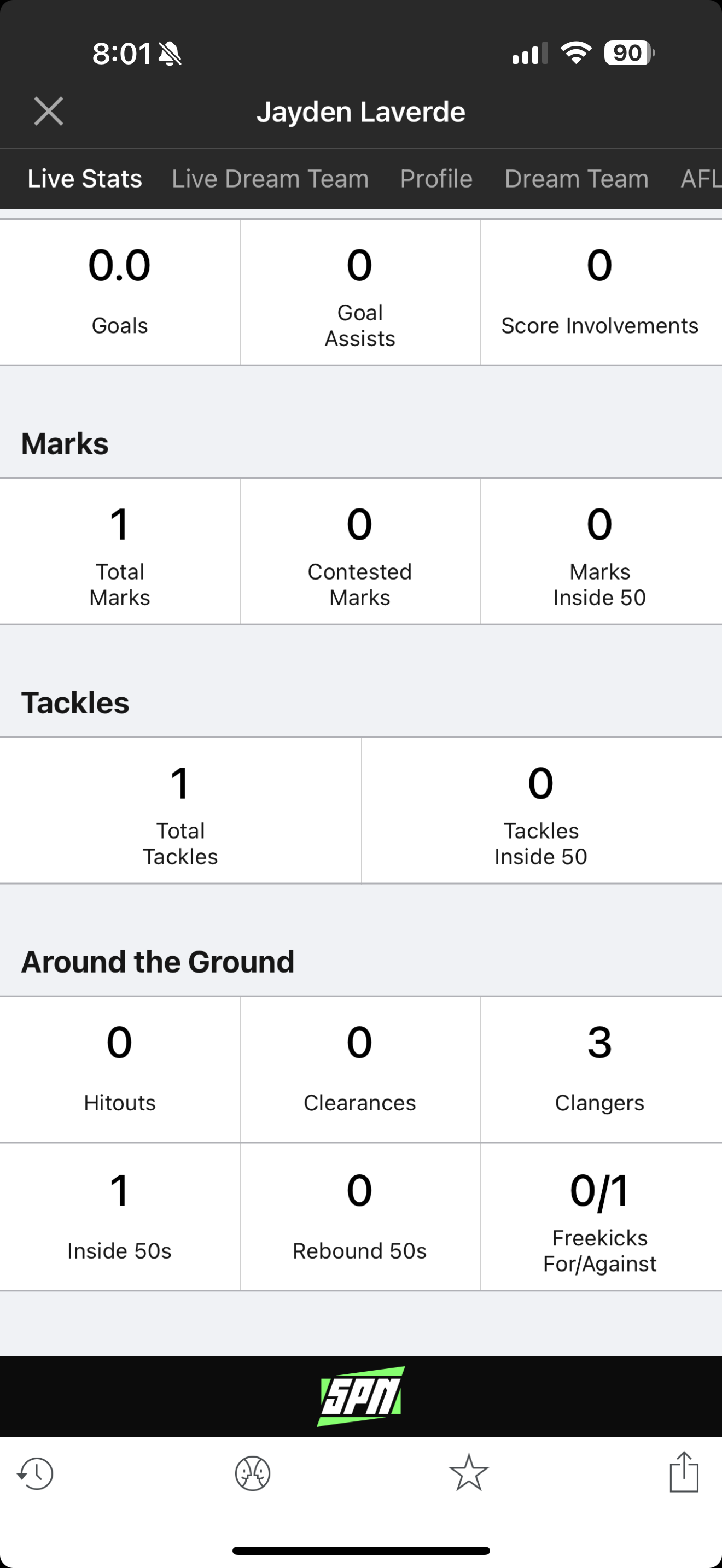Open the history clock icon
Screen dimensions: 722x1568
point(36,1473)
